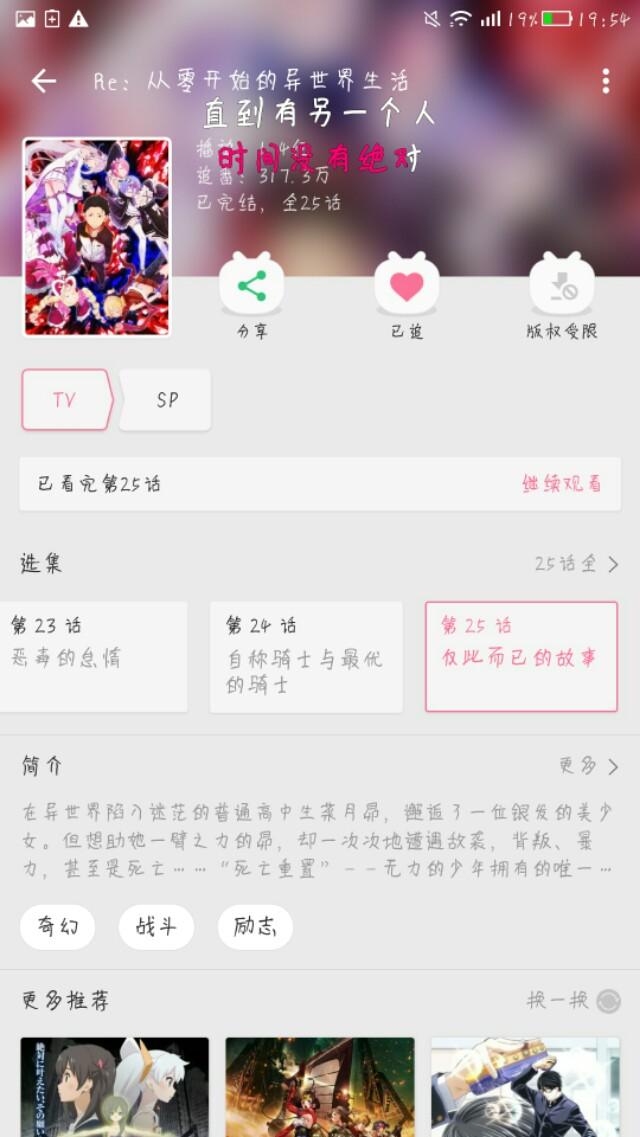Open the 奇幻 tag chip
Viewport: 640px width, 1137px height.
58,927
